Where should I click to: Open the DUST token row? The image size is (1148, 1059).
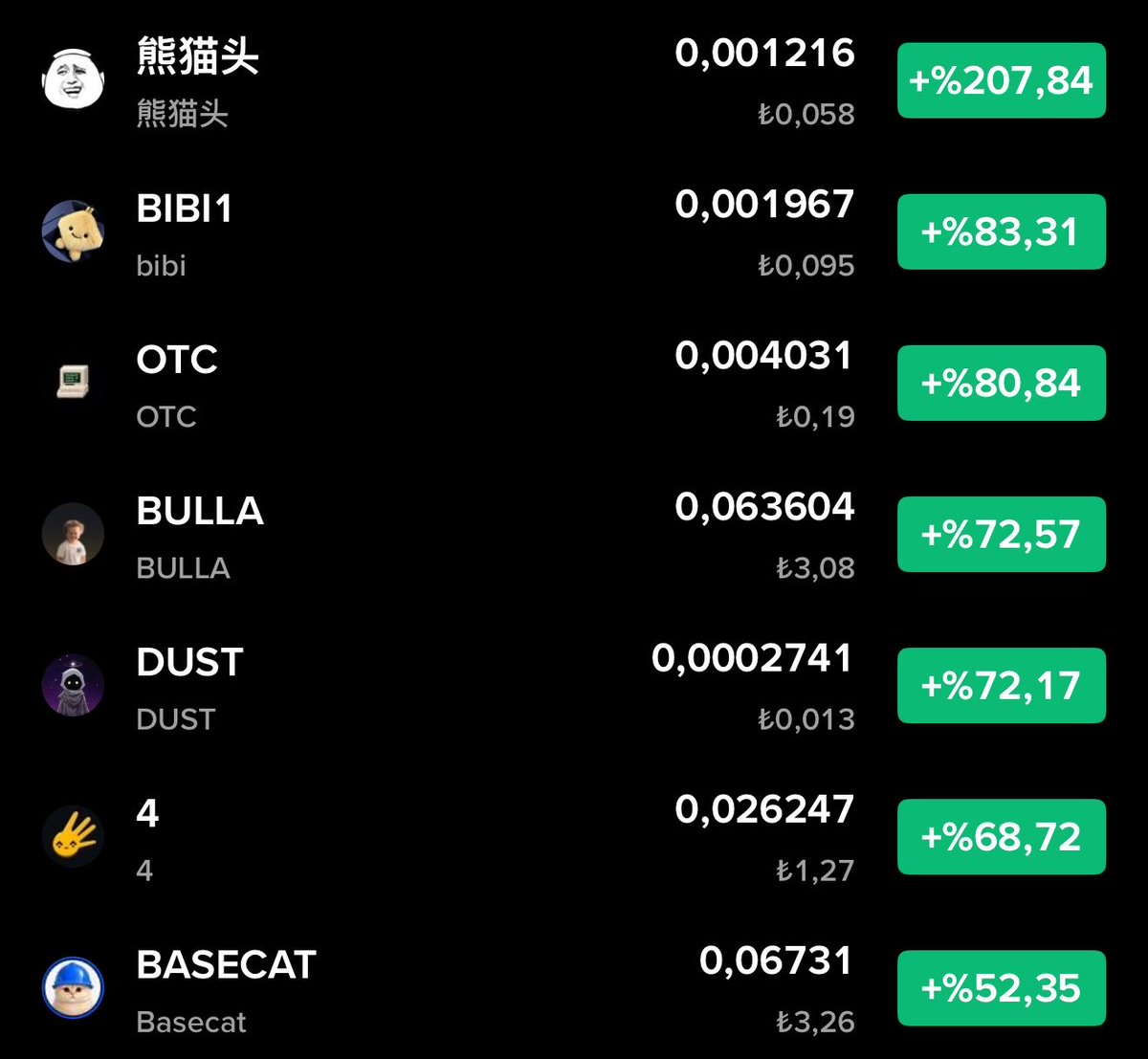(x=574, y=685)
